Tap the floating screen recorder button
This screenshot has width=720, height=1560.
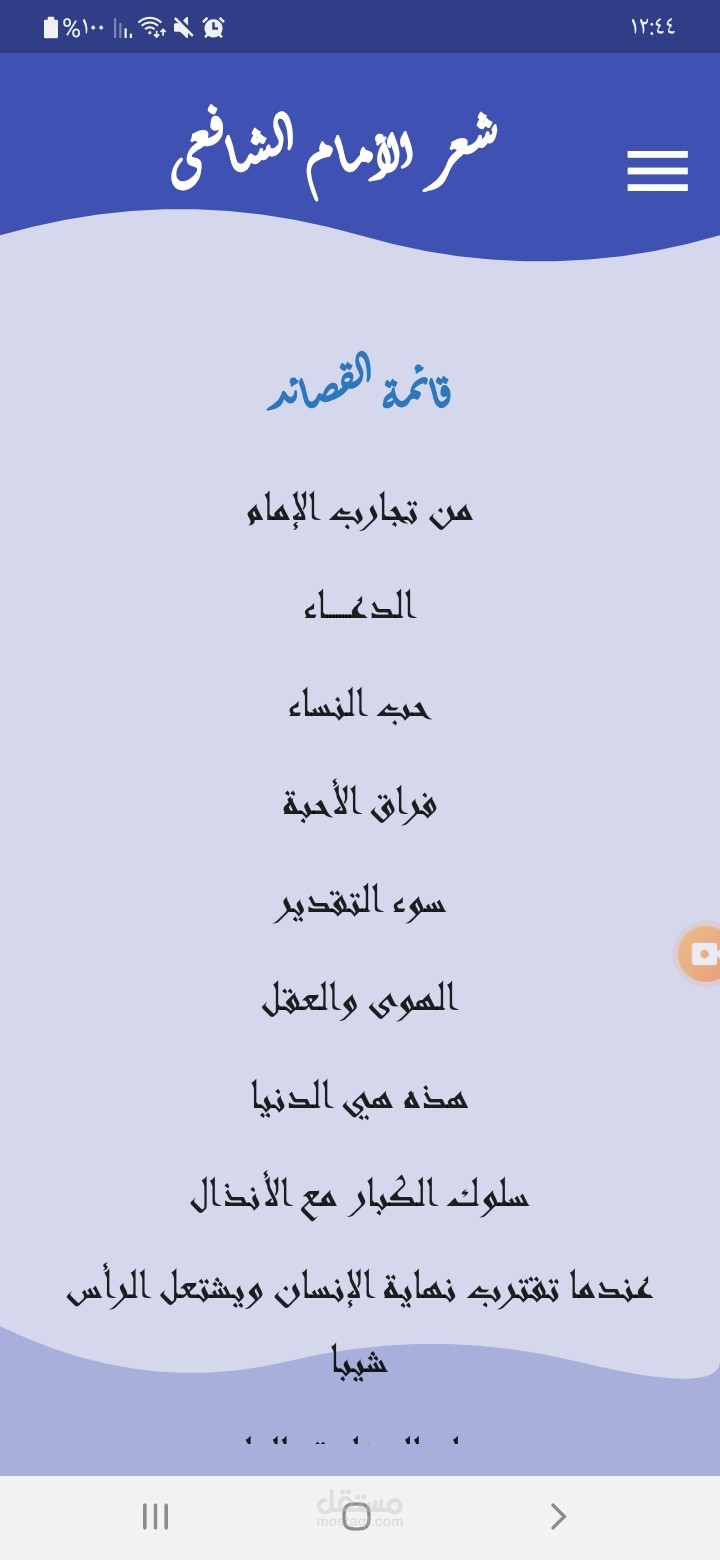point(700,954)
